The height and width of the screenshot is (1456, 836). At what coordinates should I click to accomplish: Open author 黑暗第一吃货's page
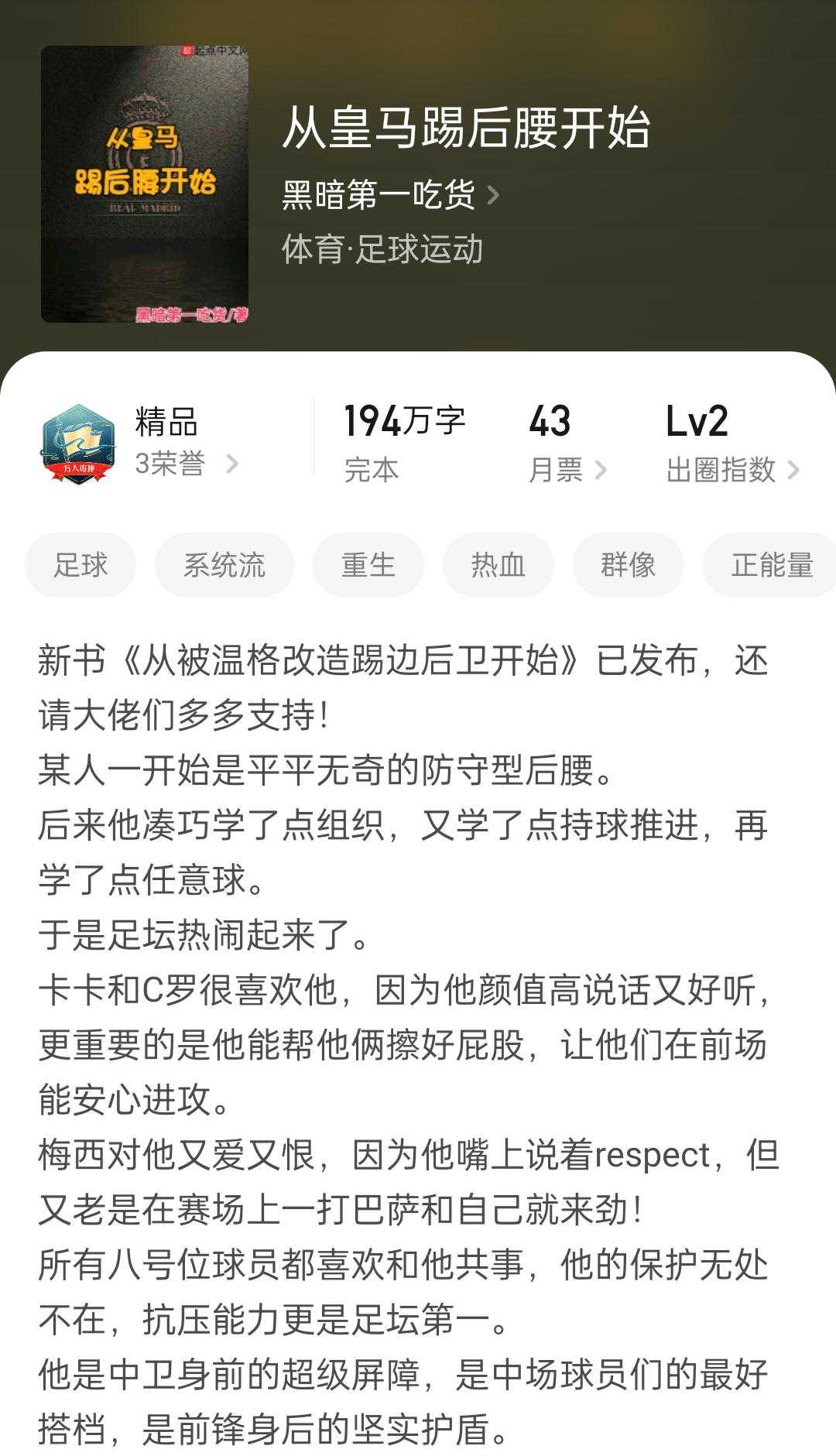389,194
